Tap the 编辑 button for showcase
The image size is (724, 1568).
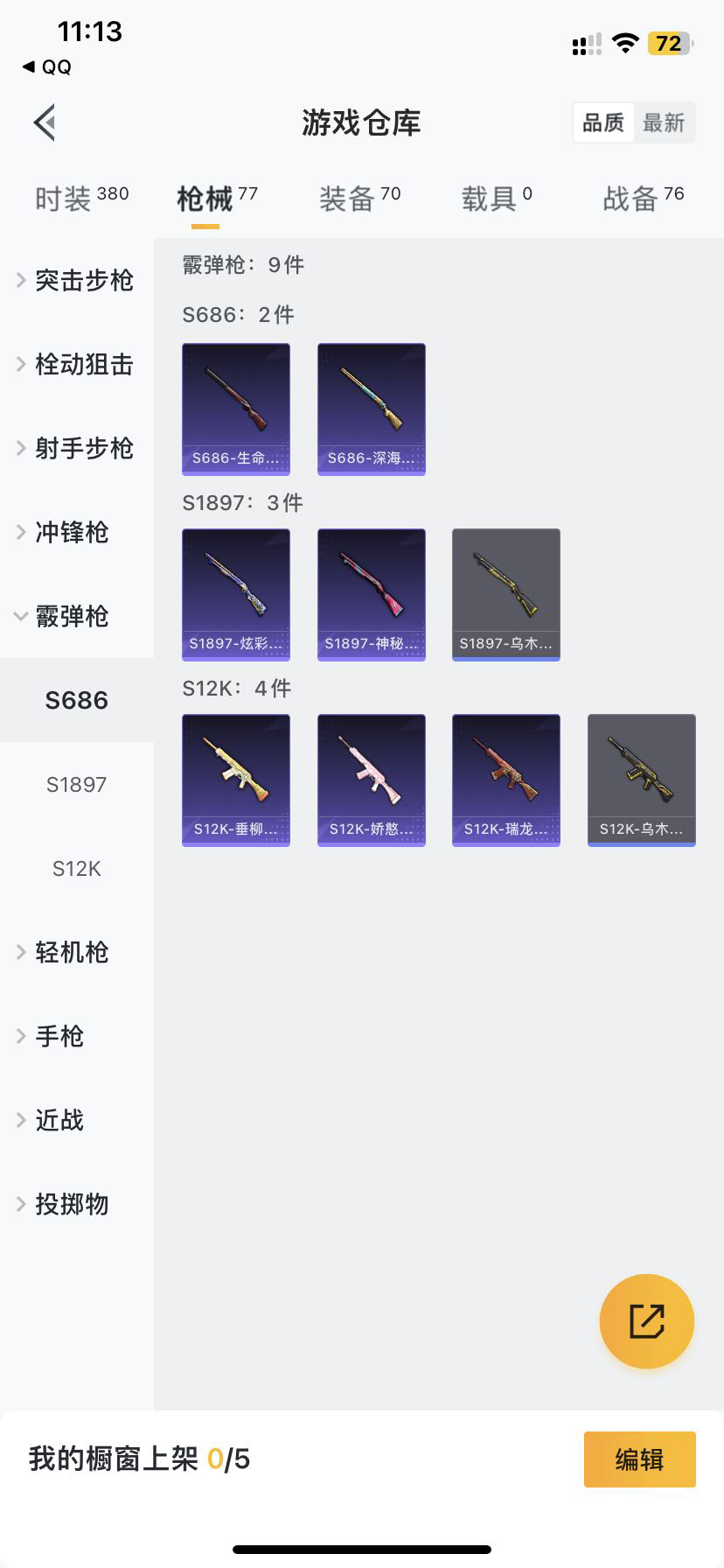[x=639, y=1459]
